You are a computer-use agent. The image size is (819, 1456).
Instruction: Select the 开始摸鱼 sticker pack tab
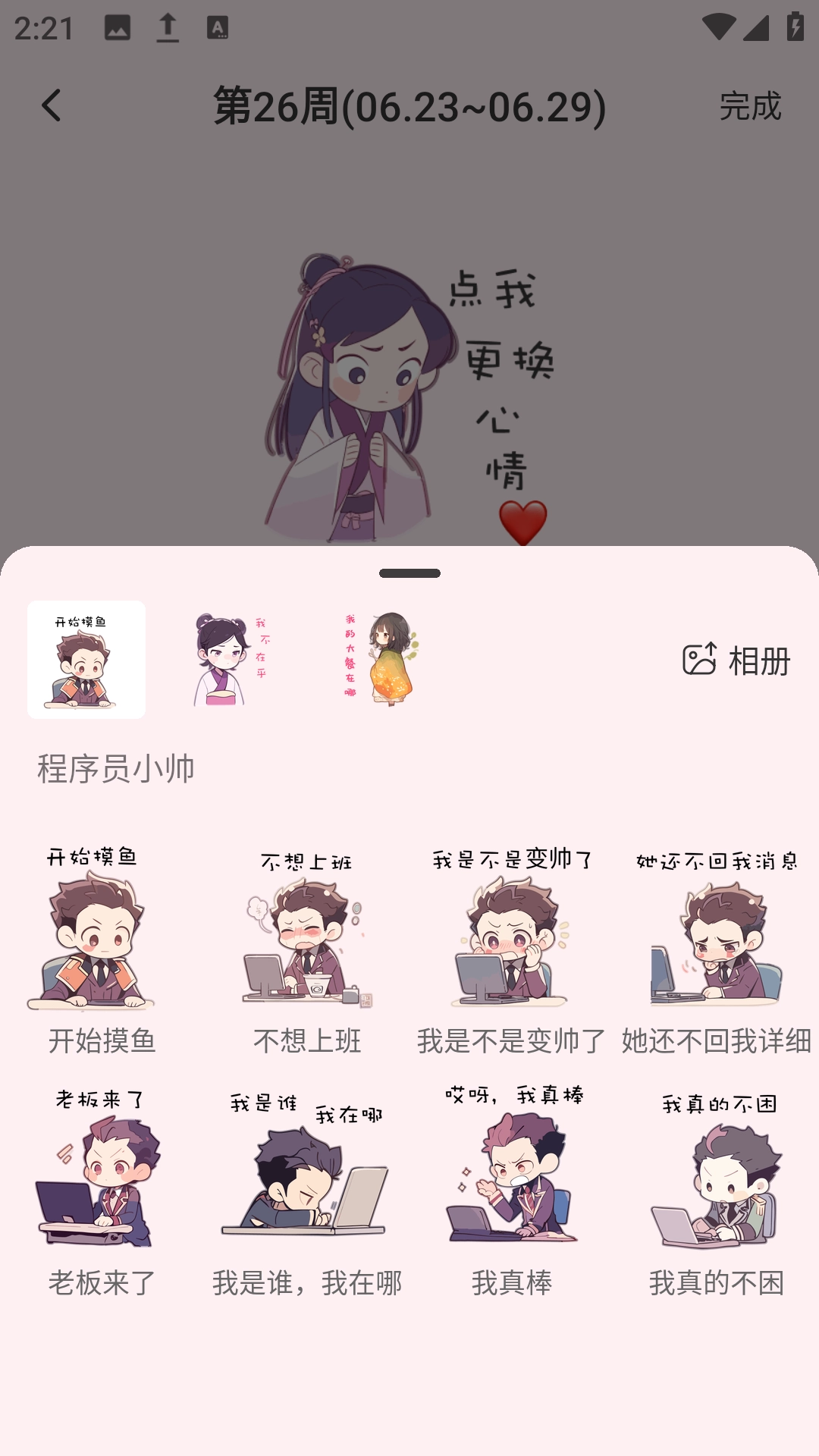coord(86,660)
